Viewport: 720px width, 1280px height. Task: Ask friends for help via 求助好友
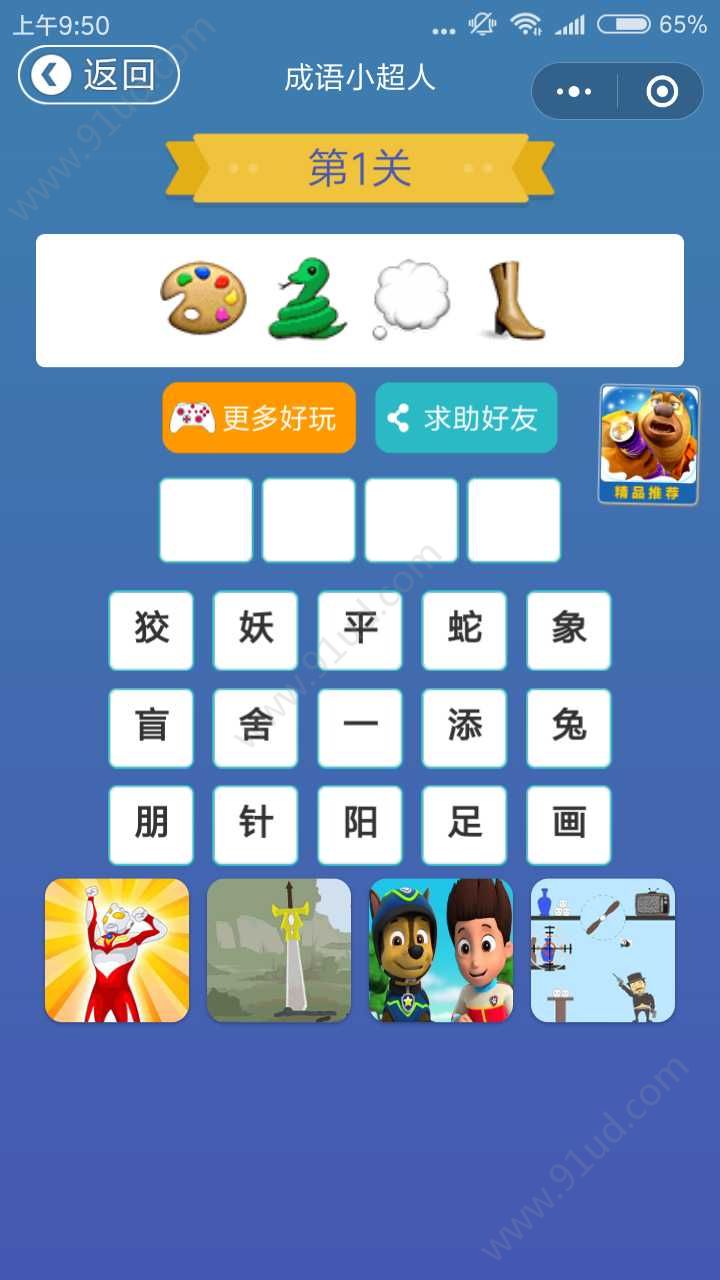point(465,418)
